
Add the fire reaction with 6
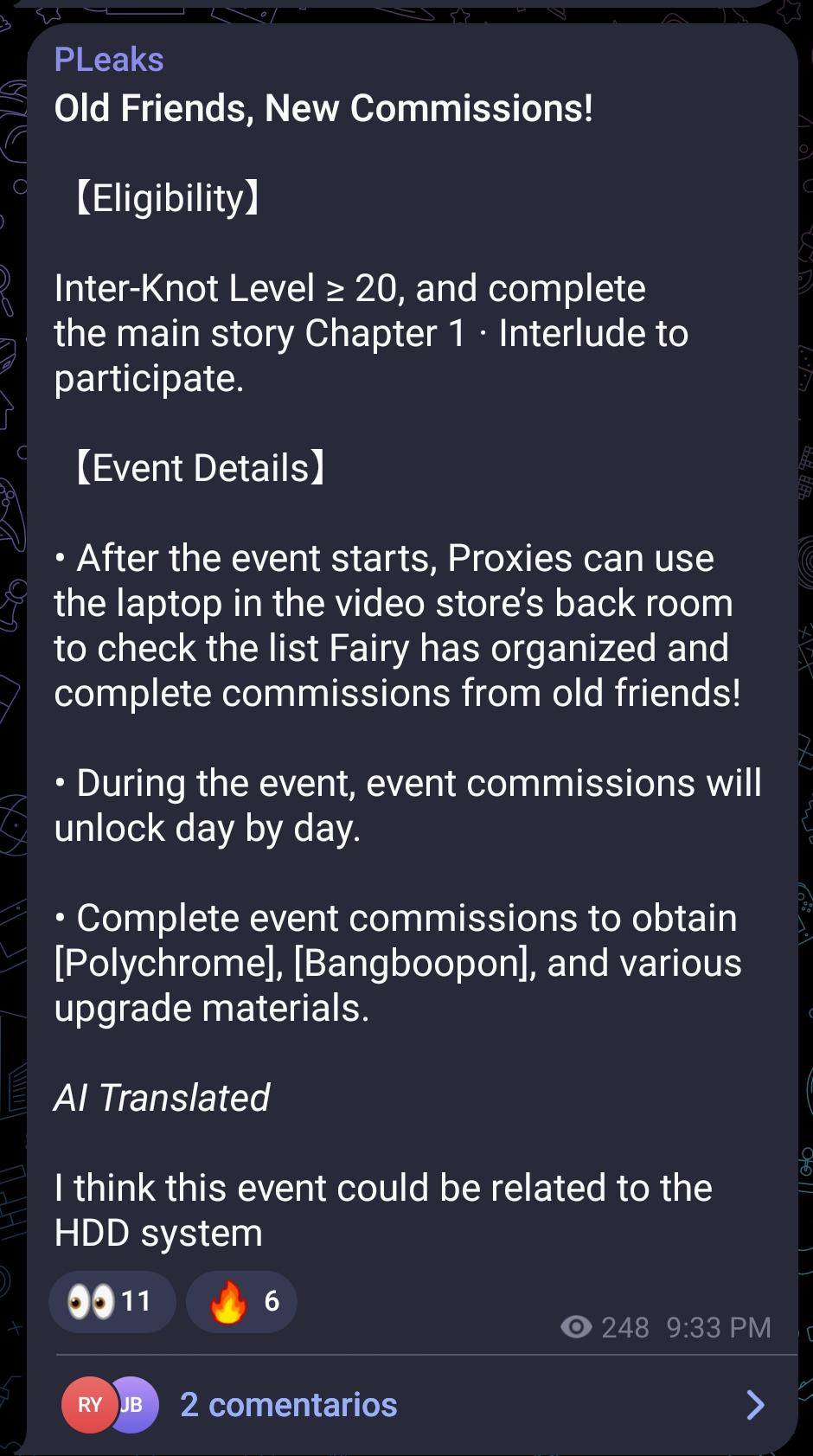(x=241, y=1301)
